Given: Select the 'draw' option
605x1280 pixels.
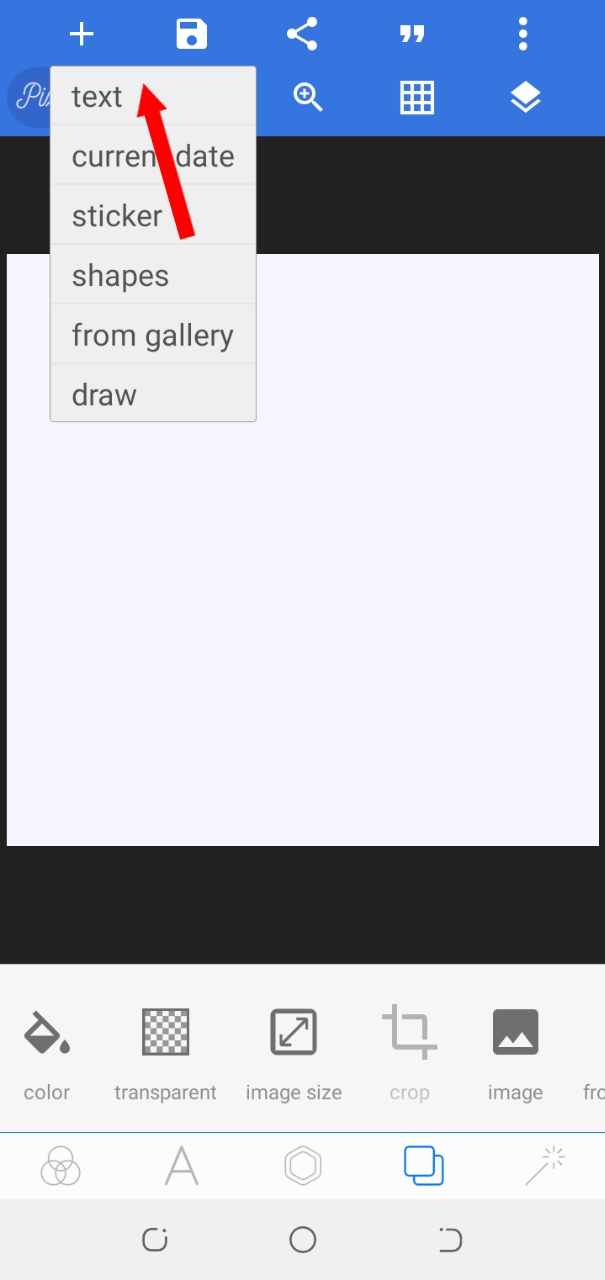Looking at the screenshot, I should (104, 395).
